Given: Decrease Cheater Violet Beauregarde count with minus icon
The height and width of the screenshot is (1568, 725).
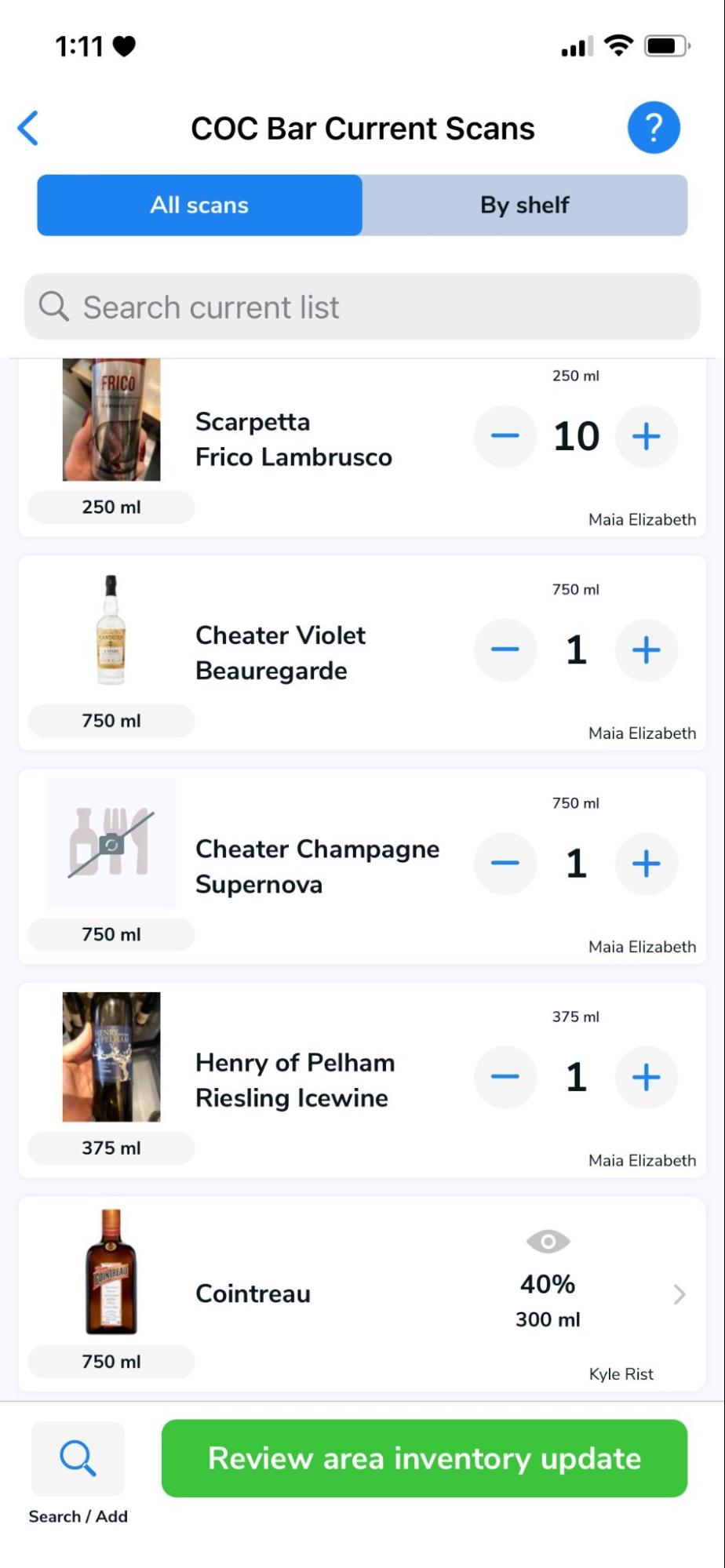Looking at the screenshot, I should [505, 649].
